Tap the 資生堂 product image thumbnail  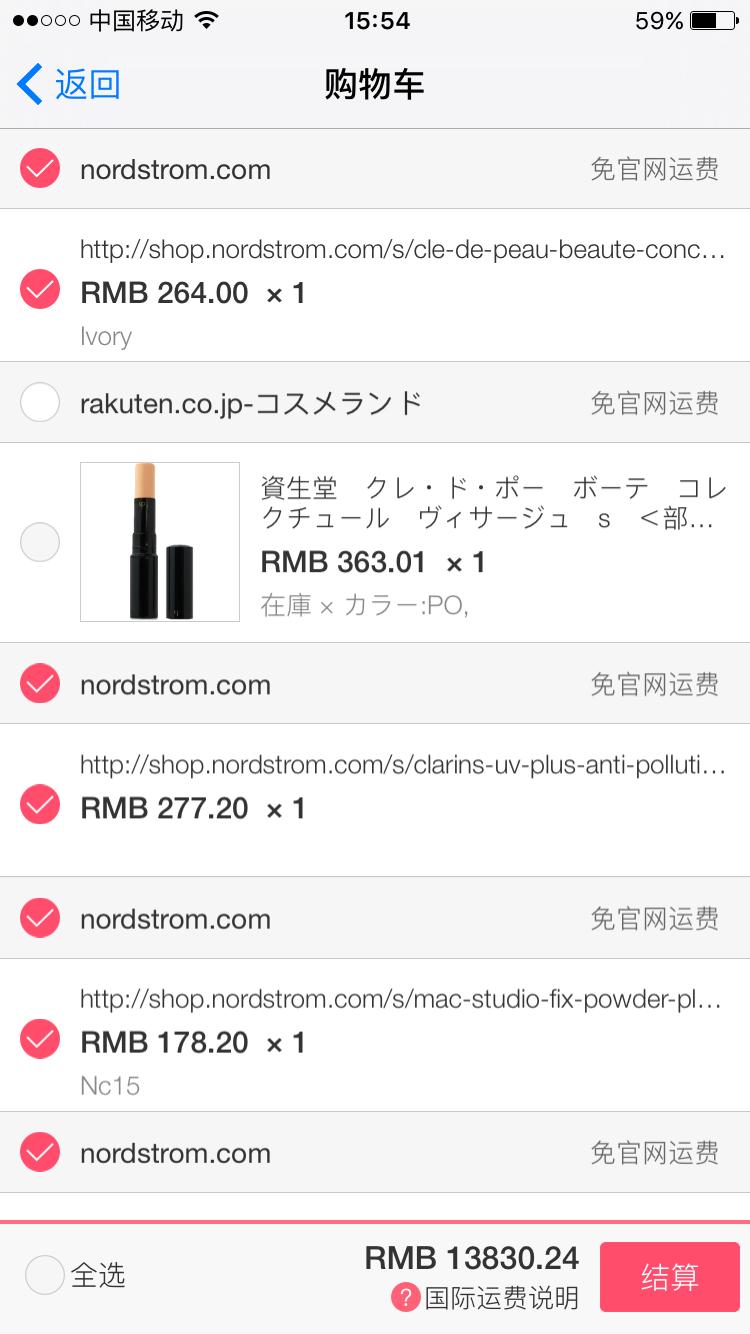click(159, 542)
